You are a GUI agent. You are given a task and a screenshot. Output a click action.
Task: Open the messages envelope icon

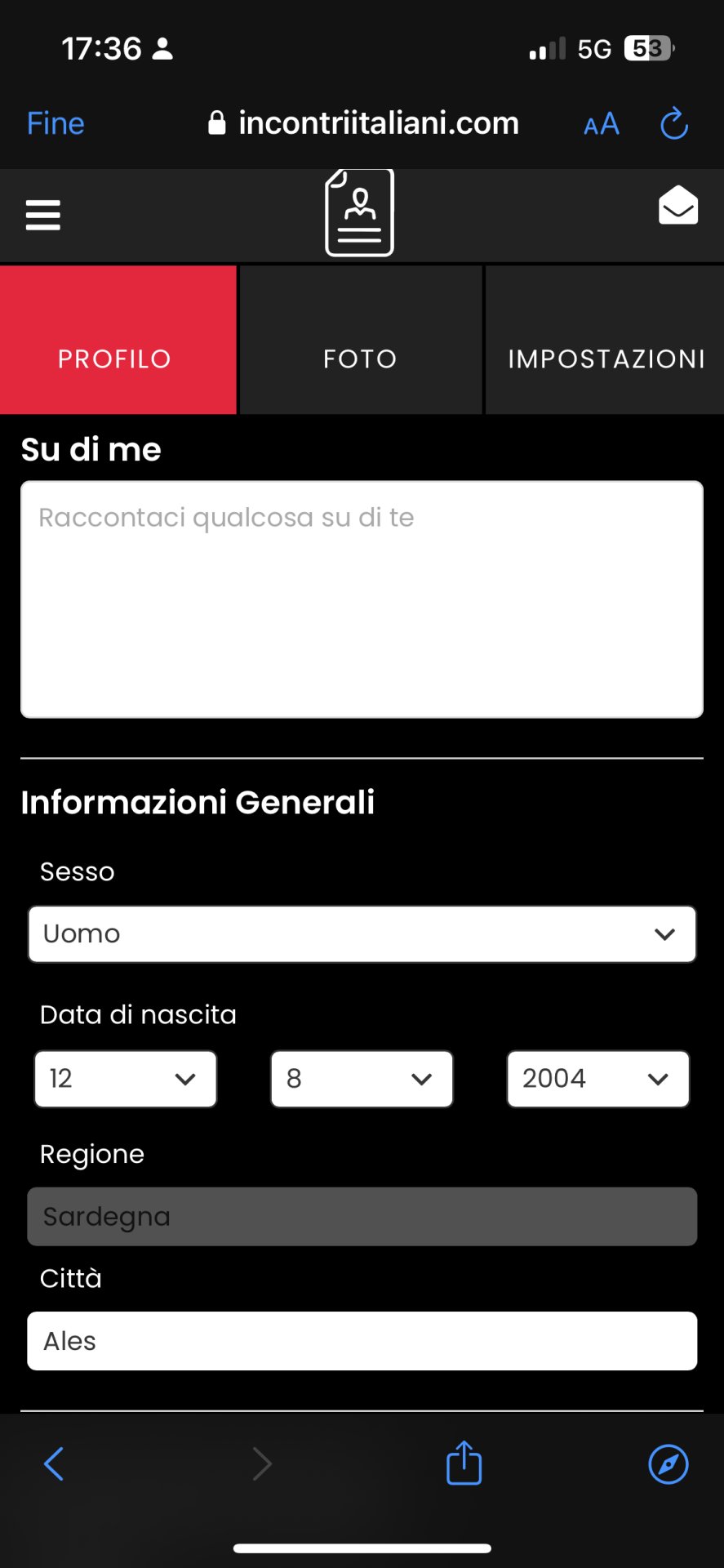(x=678, y=205)
